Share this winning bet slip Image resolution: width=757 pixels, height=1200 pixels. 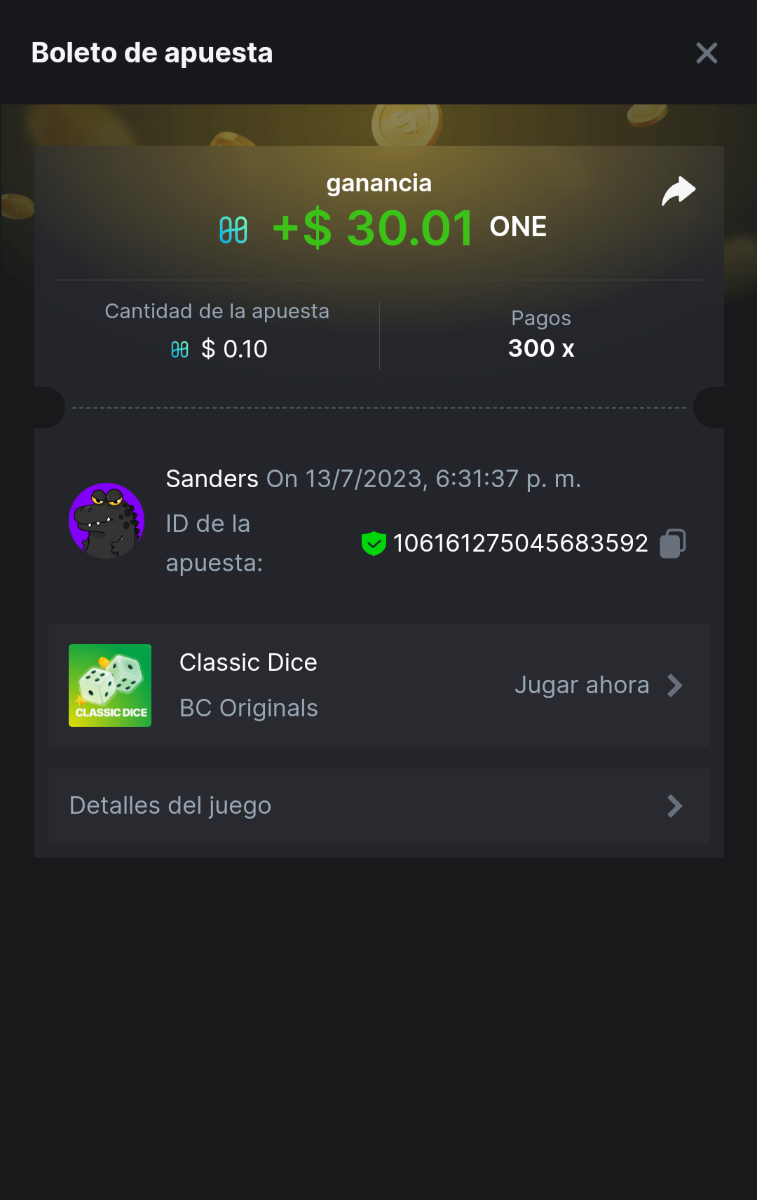(x=678, y=191)
